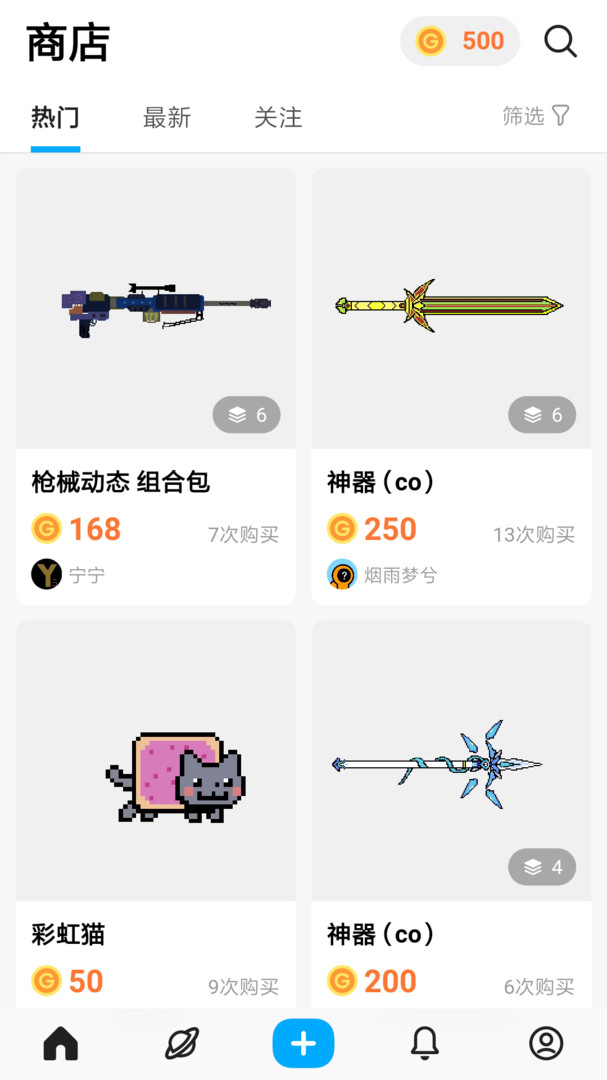
Task: Select the 热门 tab
Action: click(x=55, y=118)
